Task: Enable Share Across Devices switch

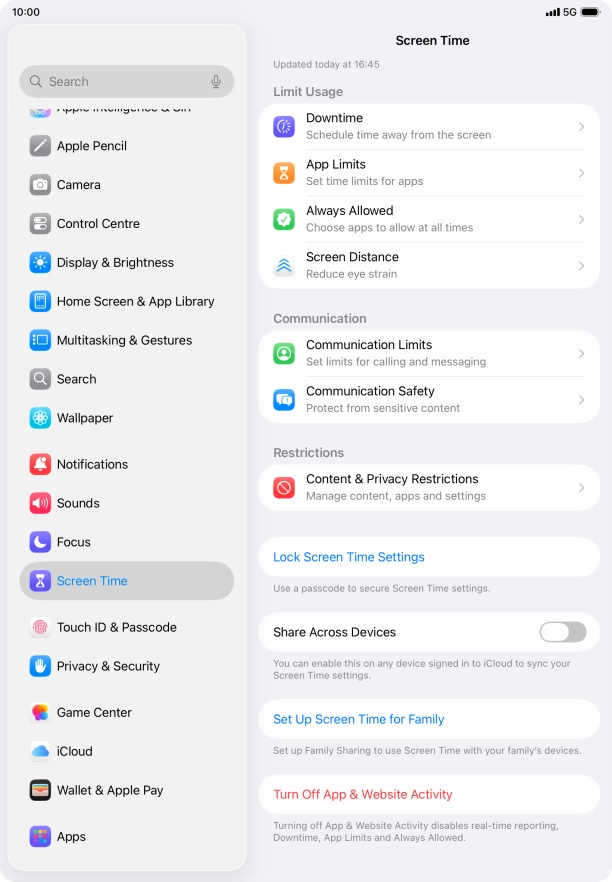Action: pyautogui.click(x=562, y=632)
